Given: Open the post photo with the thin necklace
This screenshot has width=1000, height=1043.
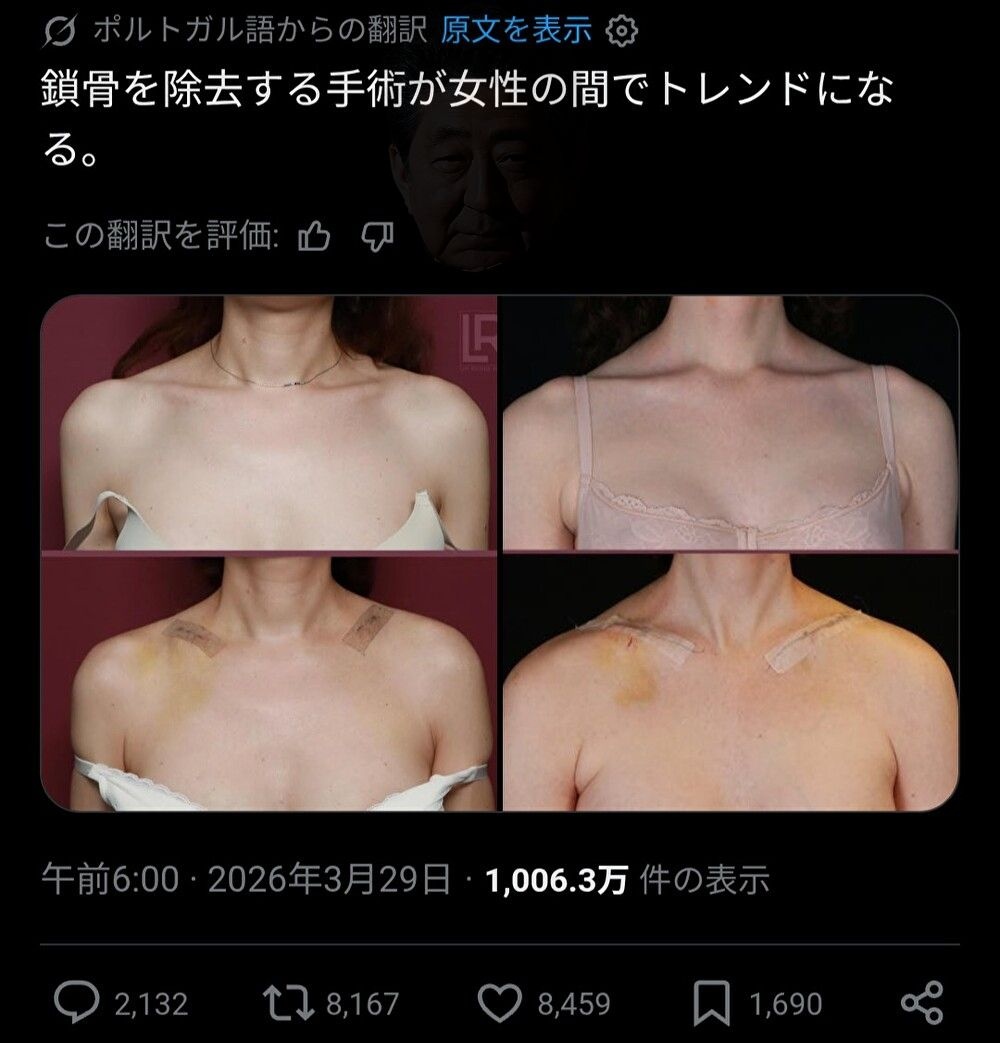Looking at the screenshot, I should (x=270, y=423).
